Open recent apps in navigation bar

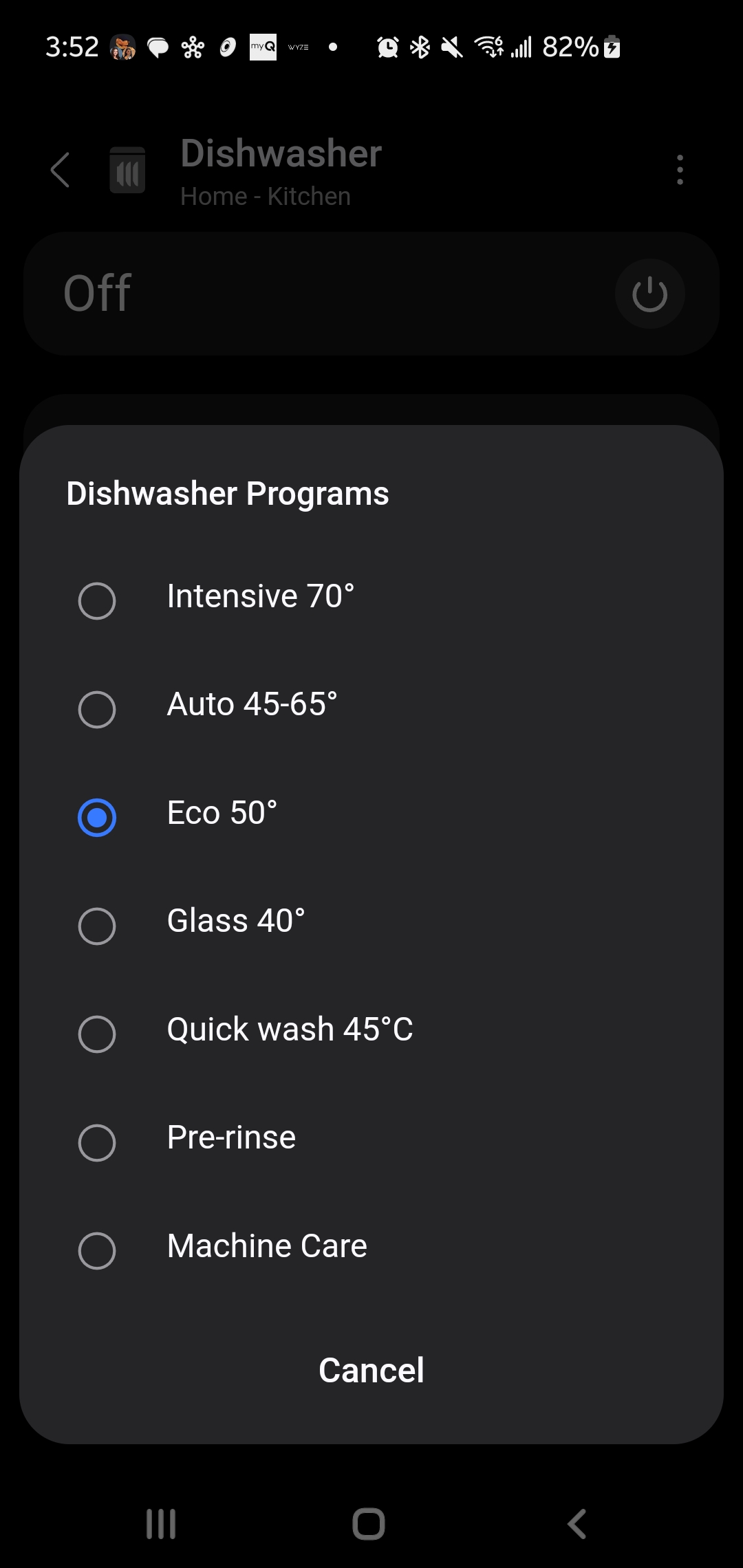161,1524
